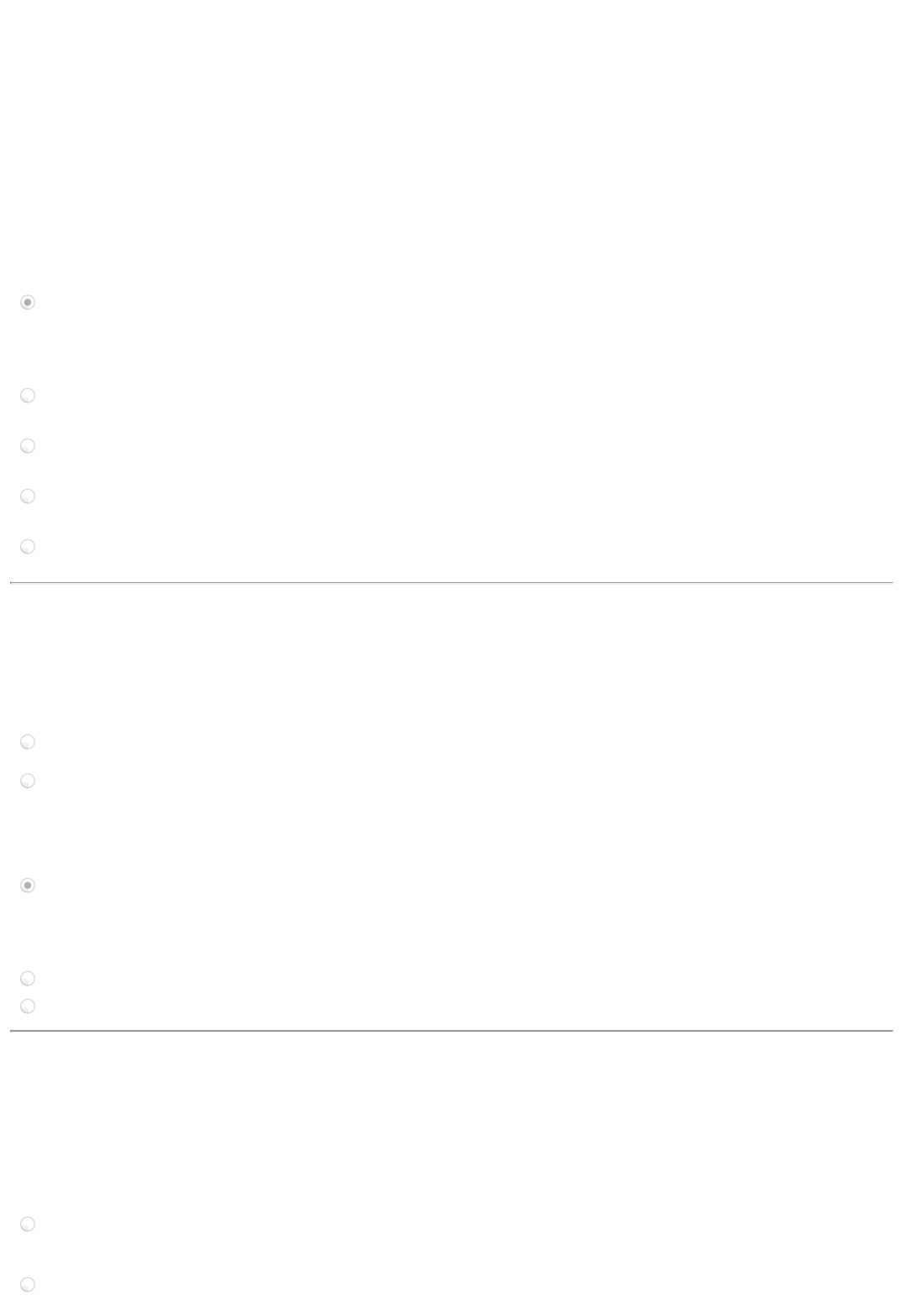The height and width of the screenshot is (1316, 902).
Task: Choose the first option in the second question
Action: point(28,741)
